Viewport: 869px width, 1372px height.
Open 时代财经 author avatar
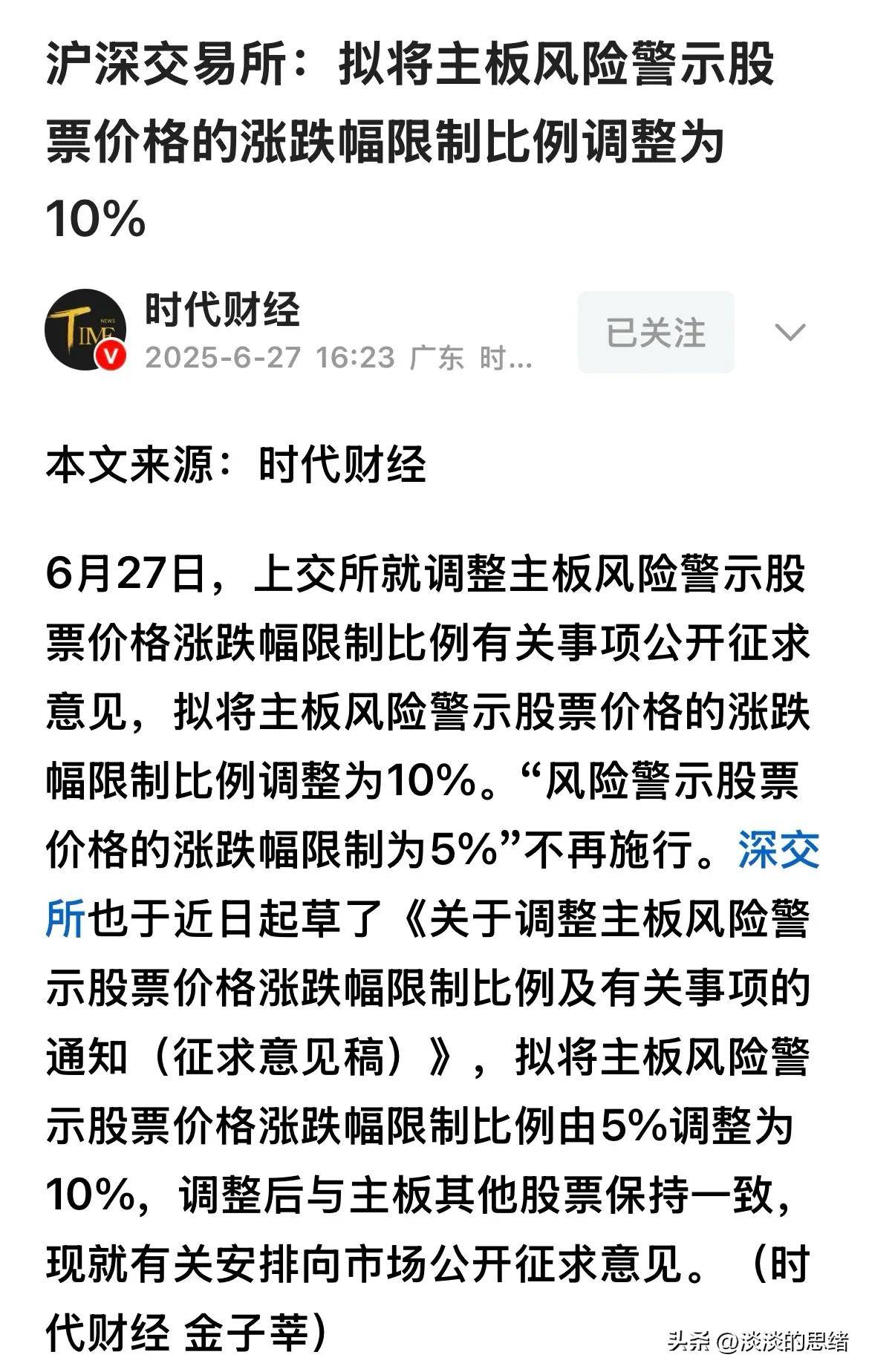[x=85, y=330]
